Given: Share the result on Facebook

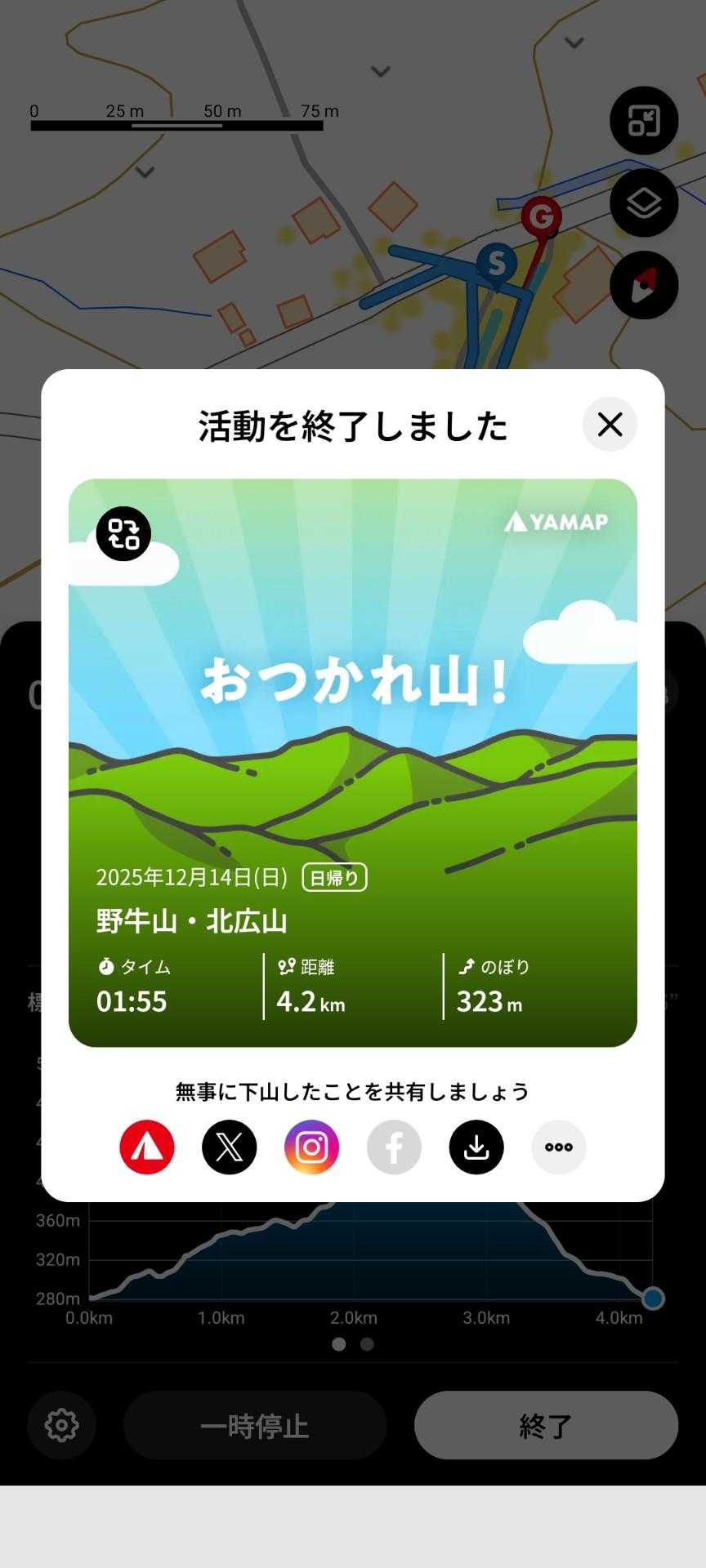Looking at the screenshot, I should (394, 1147).
